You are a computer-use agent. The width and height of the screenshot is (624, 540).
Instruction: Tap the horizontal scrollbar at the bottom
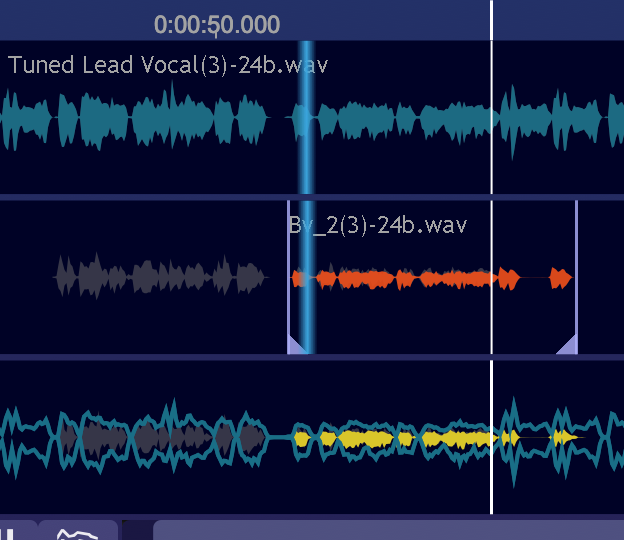pyautogui.click(x=388, y=531)
